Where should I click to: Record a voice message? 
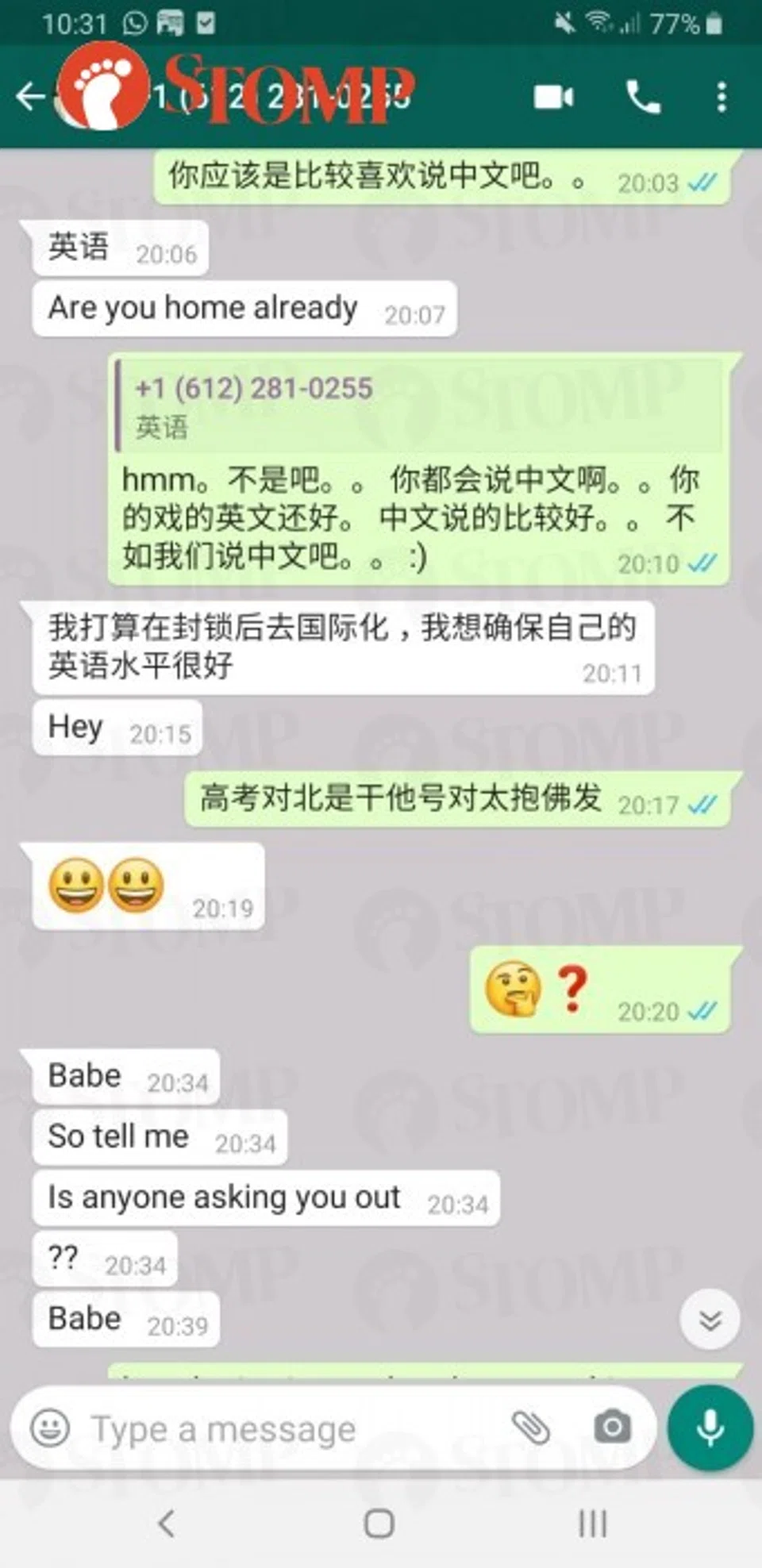(710, 1428)
